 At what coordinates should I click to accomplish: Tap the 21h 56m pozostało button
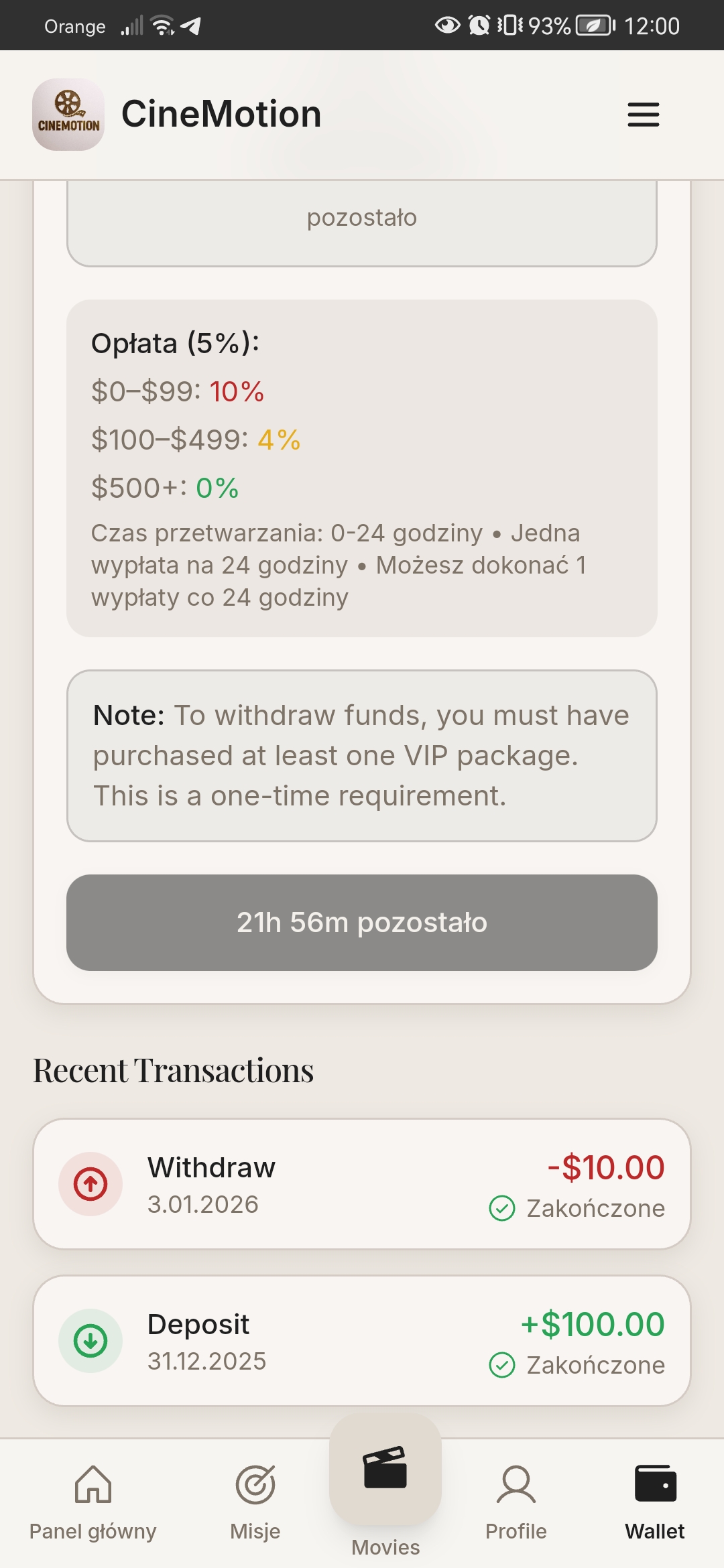(x=361, y=922)
